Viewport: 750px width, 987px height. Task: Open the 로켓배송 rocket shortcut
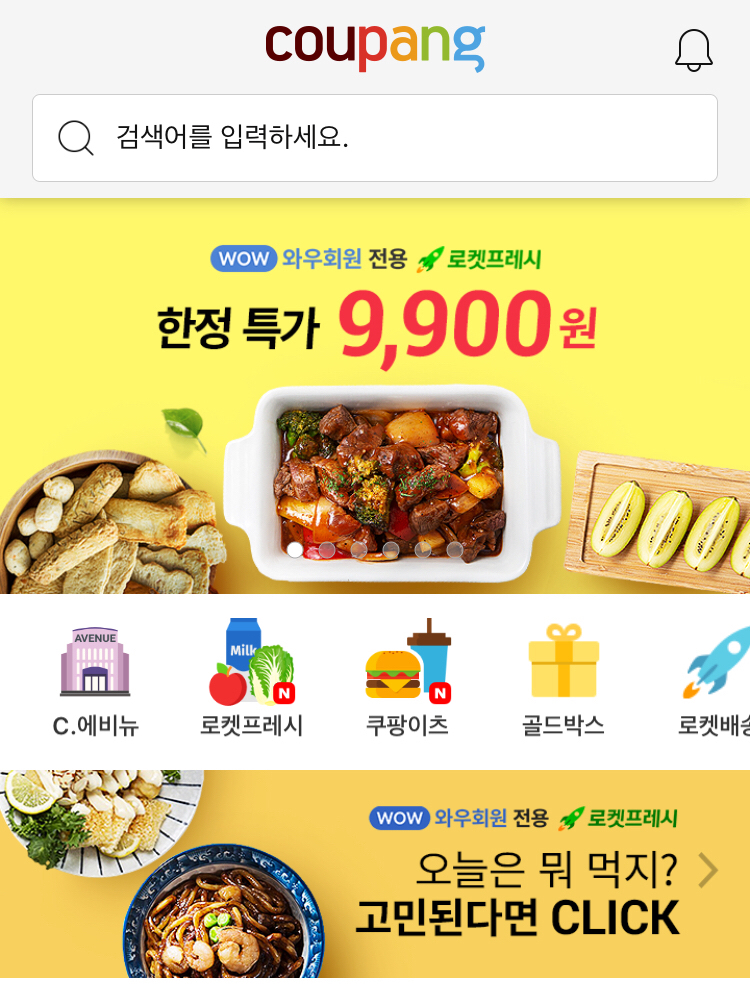[x=715, y=681]
